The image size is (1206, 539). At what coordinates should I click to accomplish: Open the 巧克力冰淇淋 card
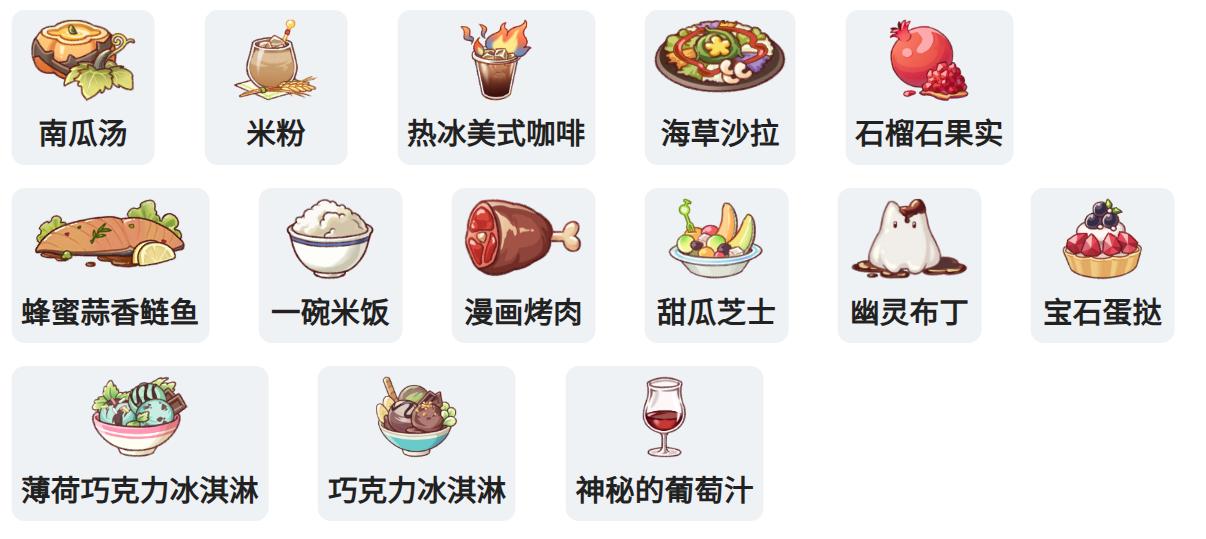tap(416, 444)
